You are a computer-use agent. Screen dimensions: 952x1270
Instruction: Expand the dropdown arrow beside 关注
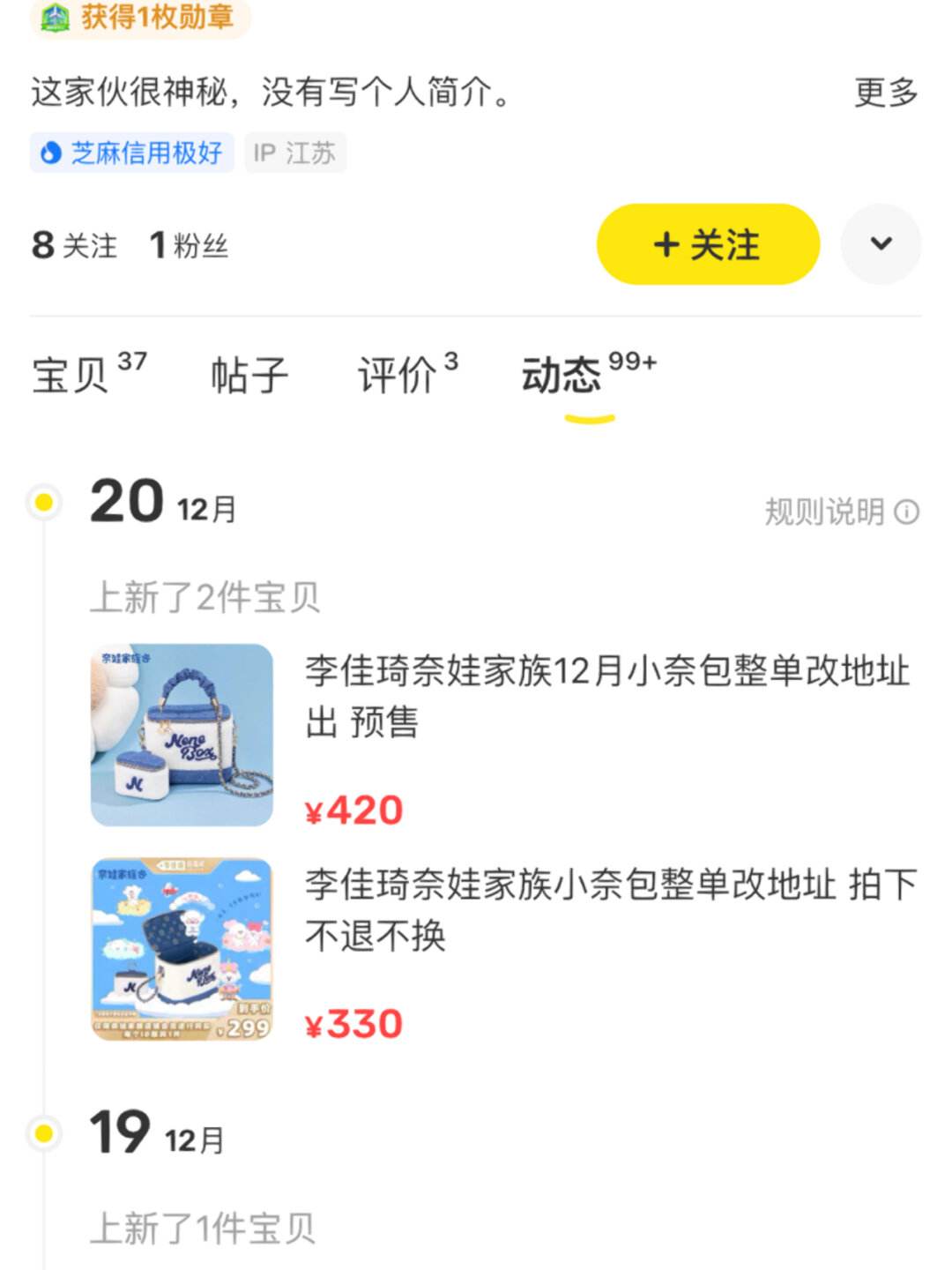(x=881, y=244)
